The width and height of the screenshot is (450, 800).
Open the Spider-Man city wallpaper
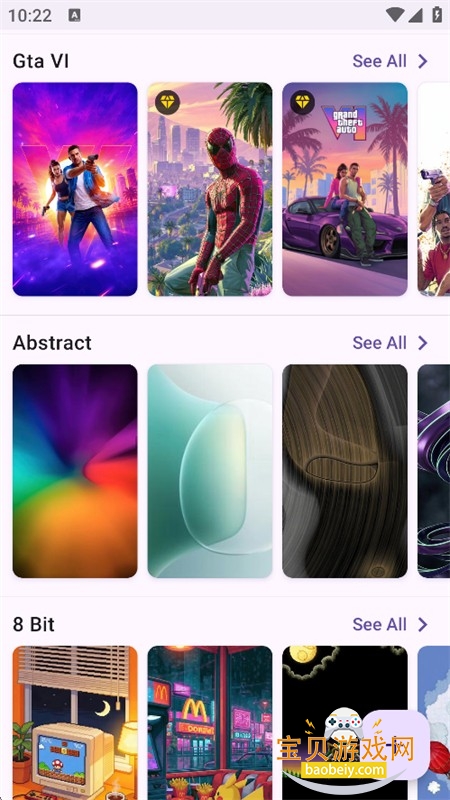click(x=210, y=189)
